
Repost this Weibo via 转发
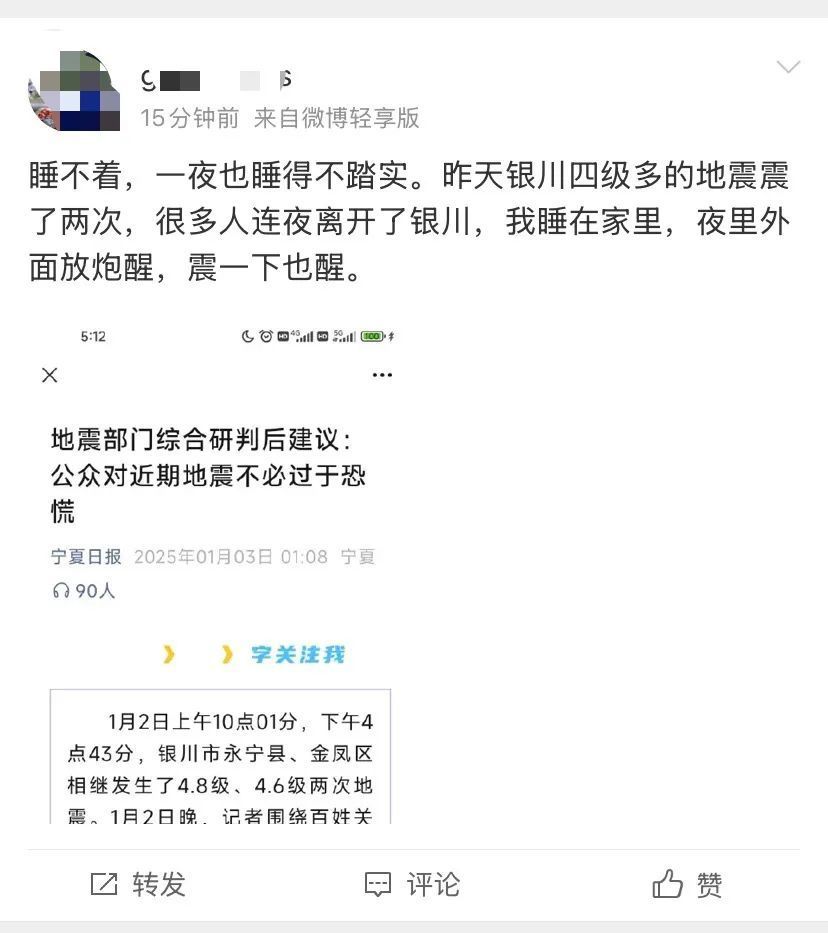(139, 884)
